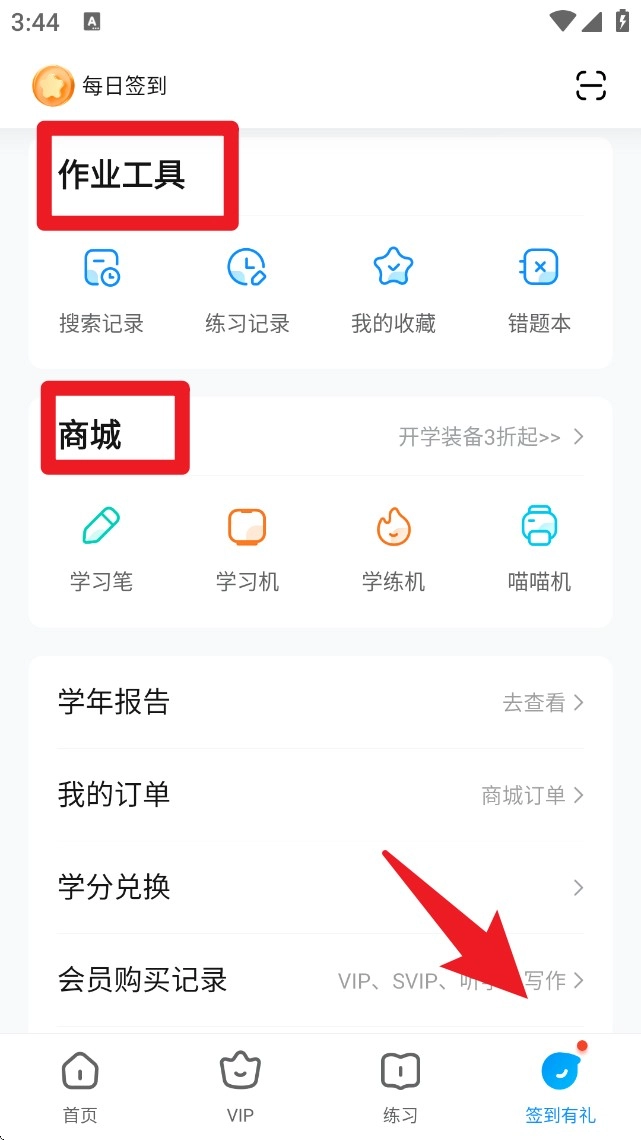Select 学练机 in the store

click(393, 548)
